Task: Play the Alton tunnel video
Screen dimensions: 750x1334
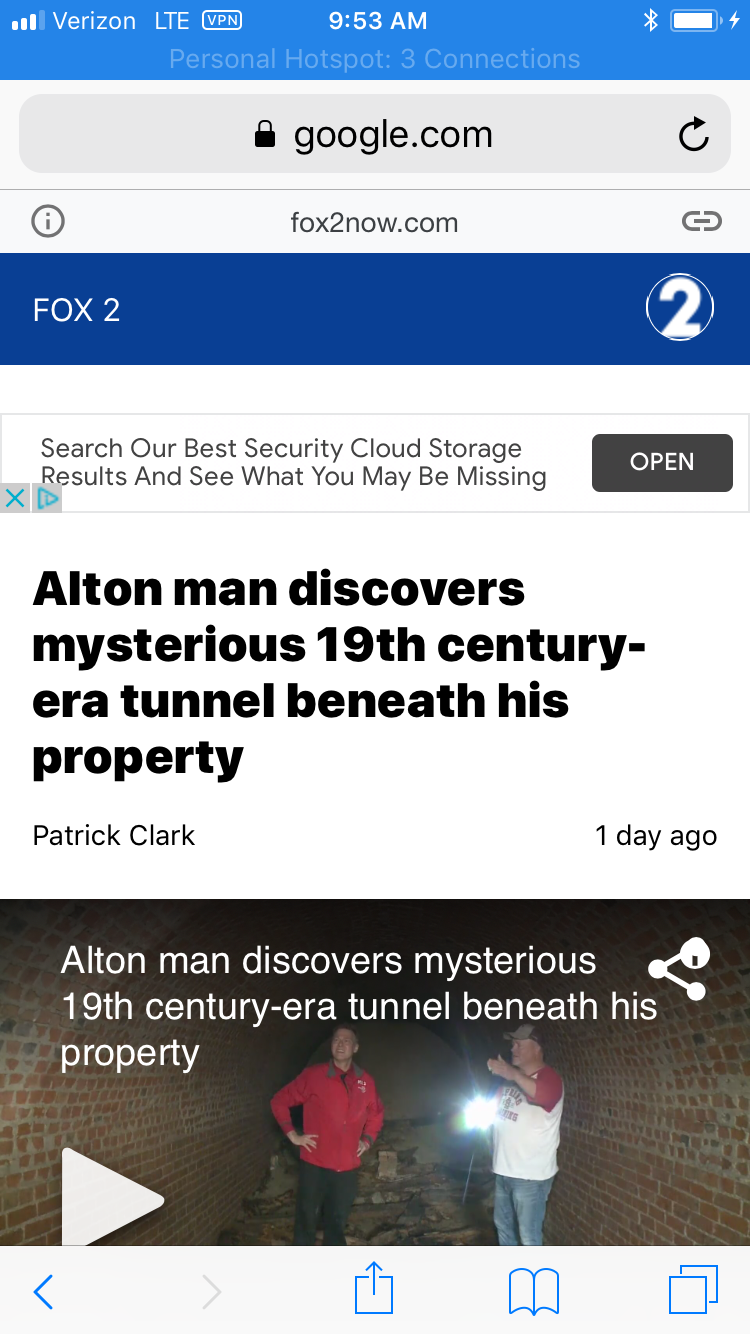Action: point(112,1196)
